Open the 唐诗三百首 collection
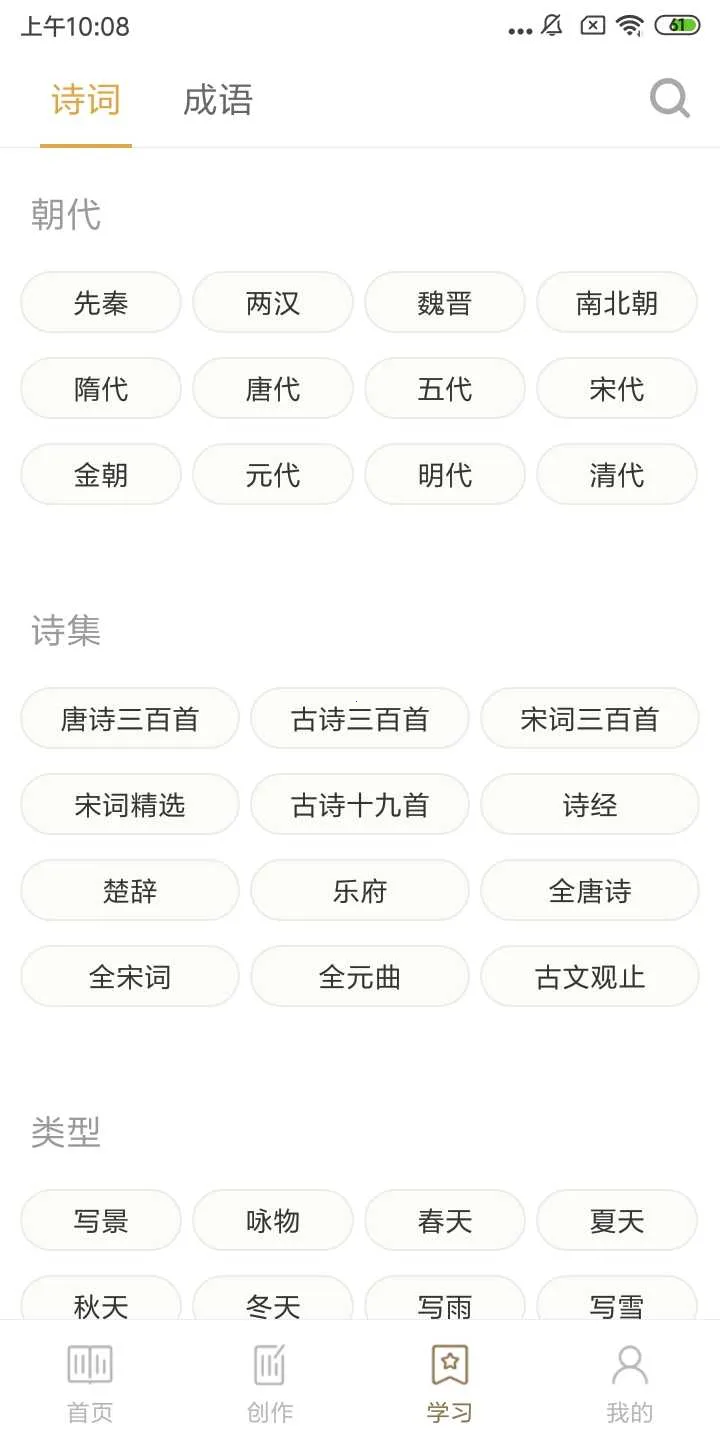 [x=129, y=718]
